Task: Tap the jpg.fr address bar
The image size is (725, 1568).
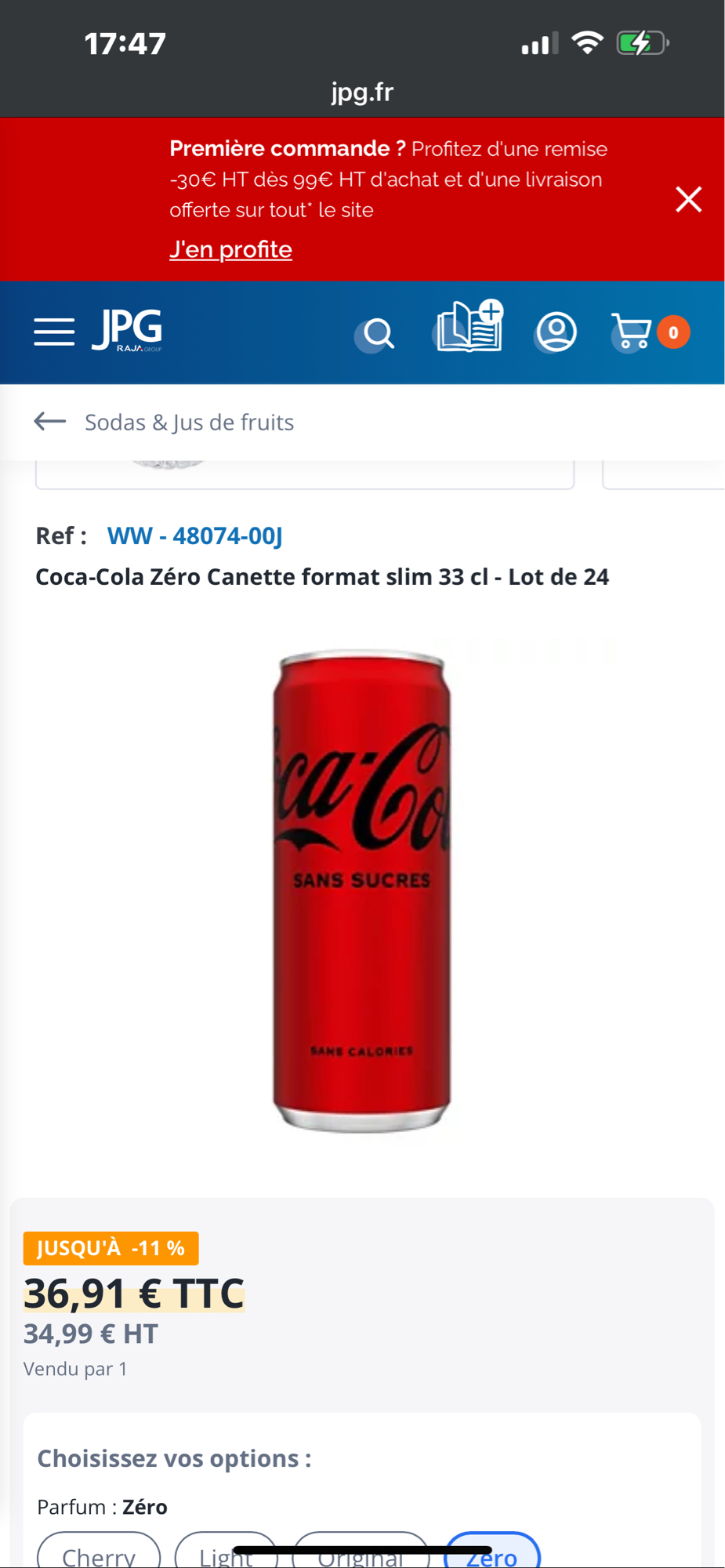Action: point(362,93)
